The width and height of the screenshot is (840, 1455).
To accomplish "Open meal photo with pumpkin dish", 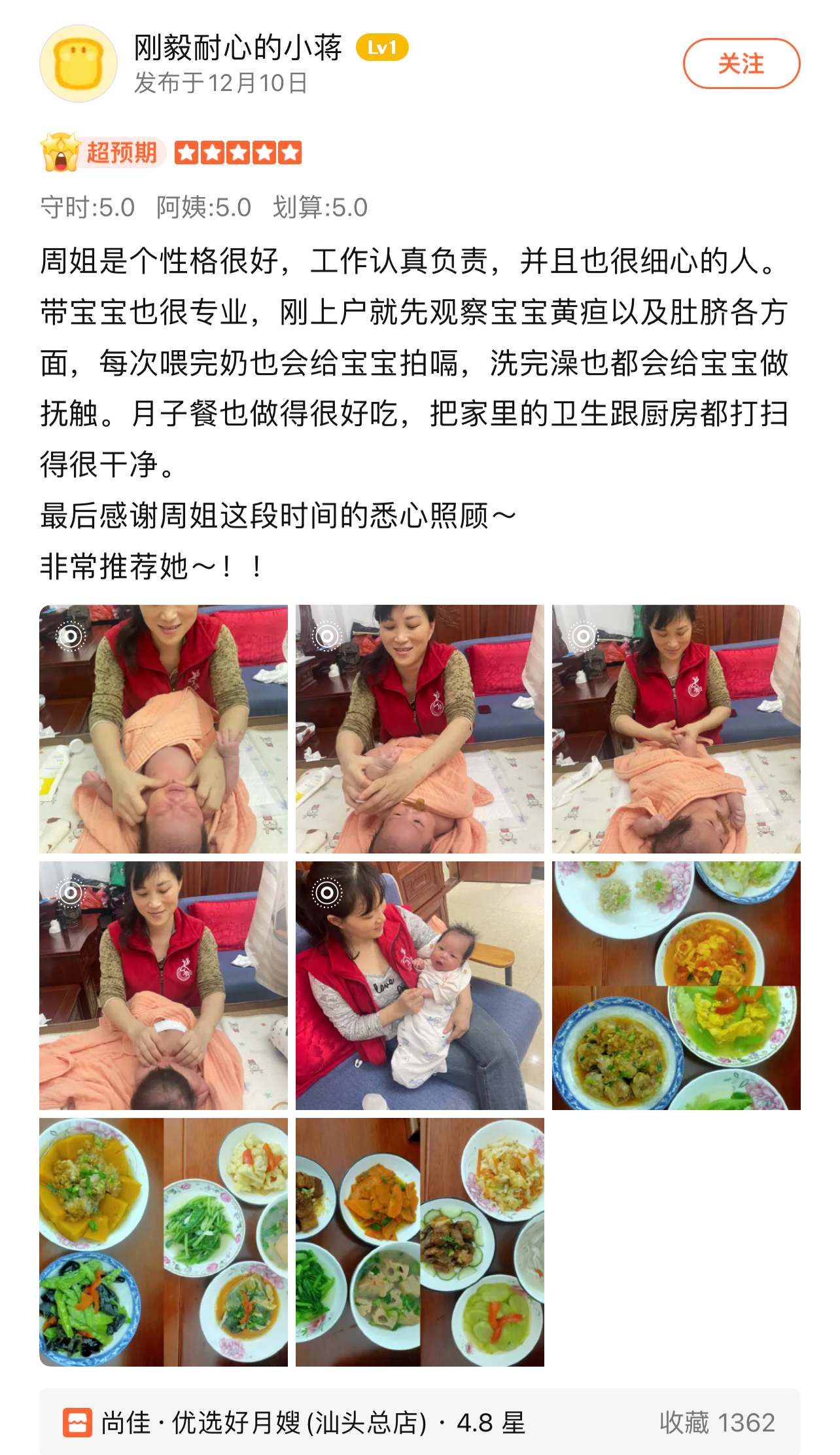I will [x=164, y=1242].
